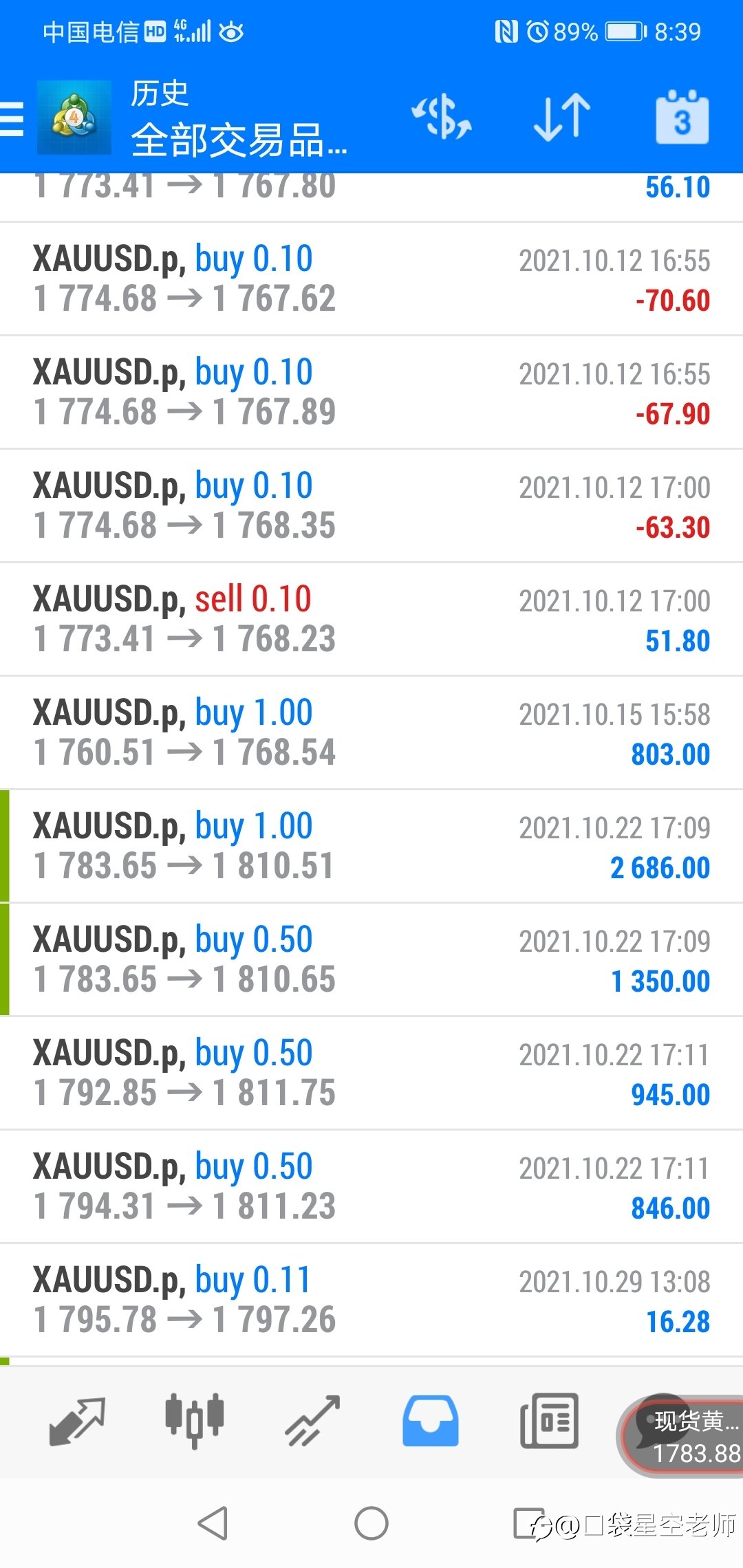Open the symbol filter dollar icon

[x=442, y=117]
